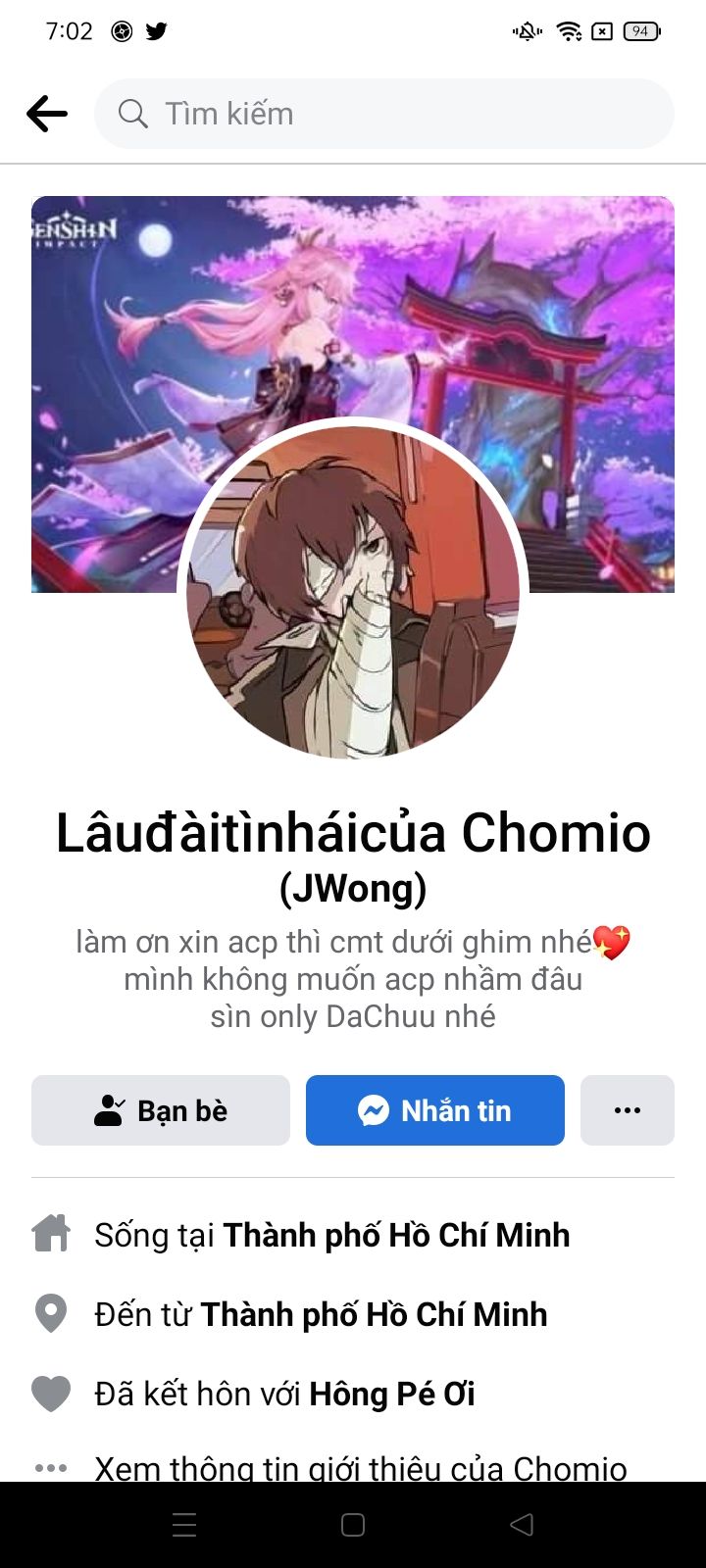This screenshot has height=1568, width=706.
Task: Open Hồng Pé Ơi's profile link
Action: (x=392, y=1394)
